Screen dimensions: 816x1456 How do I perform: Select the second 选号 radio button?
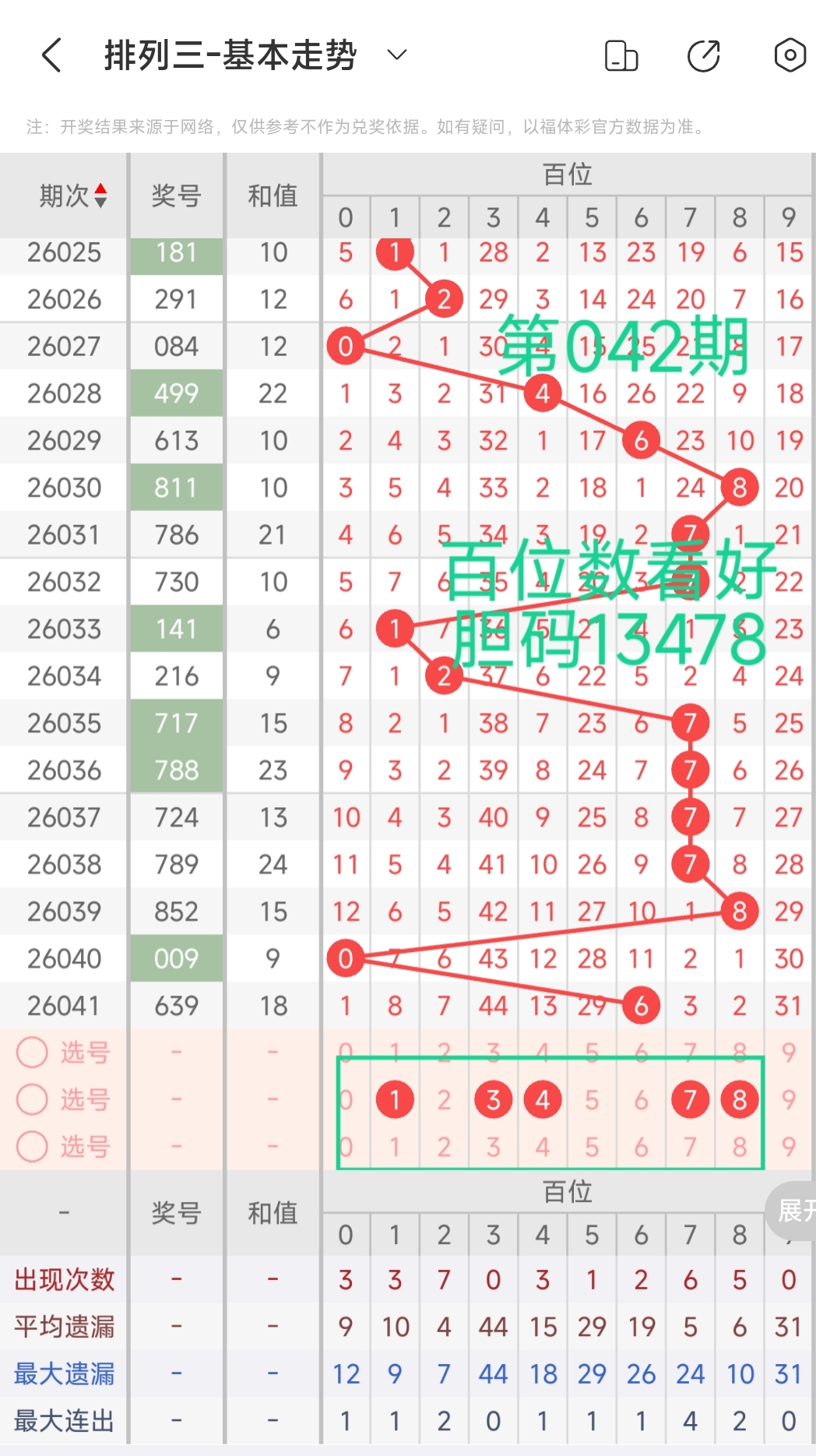pos(32,1099)
